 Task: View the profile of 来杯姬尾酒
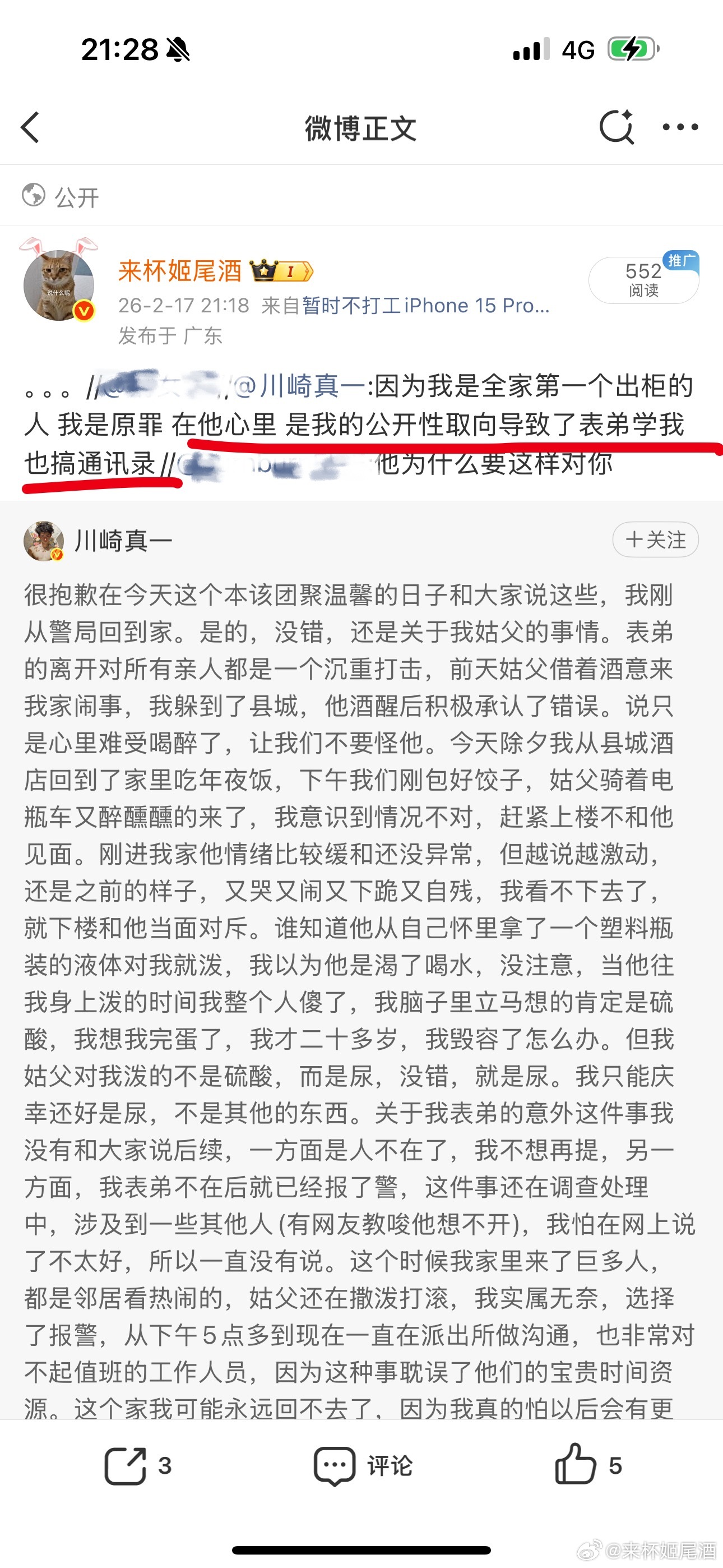tap(179, 270)
